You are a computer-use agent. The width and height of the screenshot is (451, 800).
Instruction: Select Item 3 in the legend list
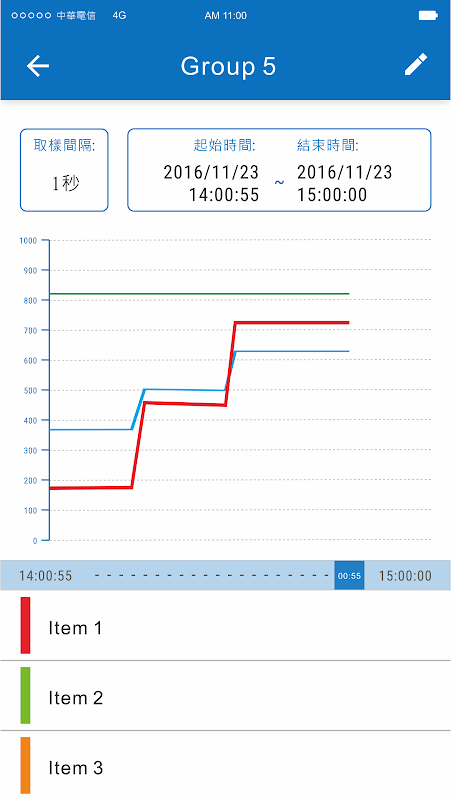tap(226, 765)
